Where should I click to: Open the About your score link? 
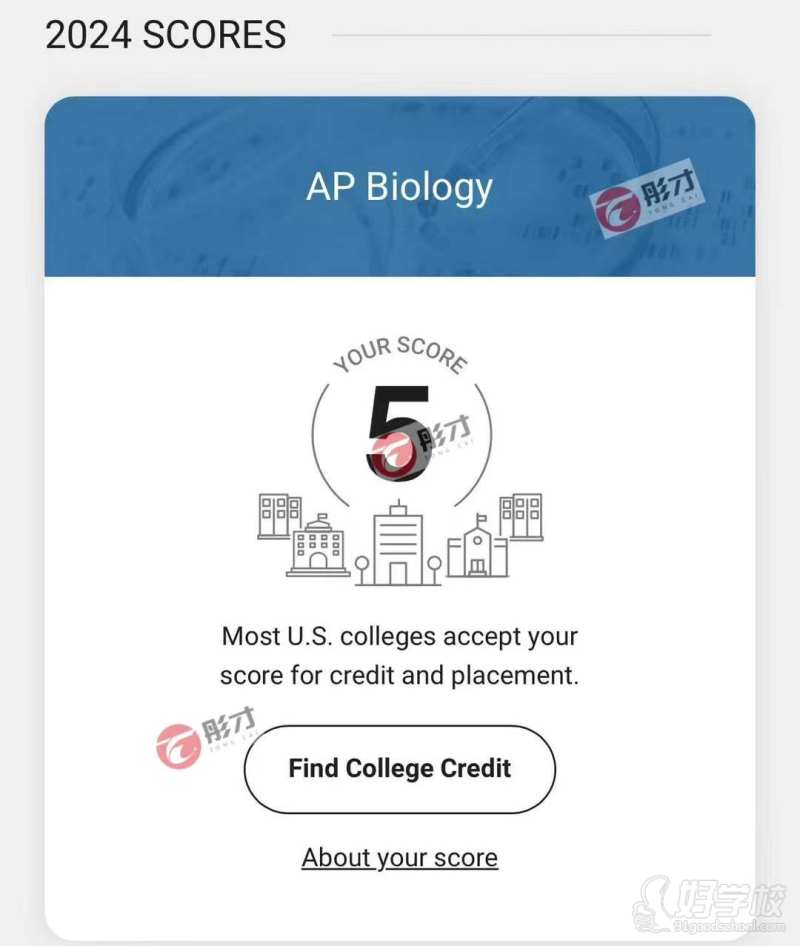tap(399, 857)
